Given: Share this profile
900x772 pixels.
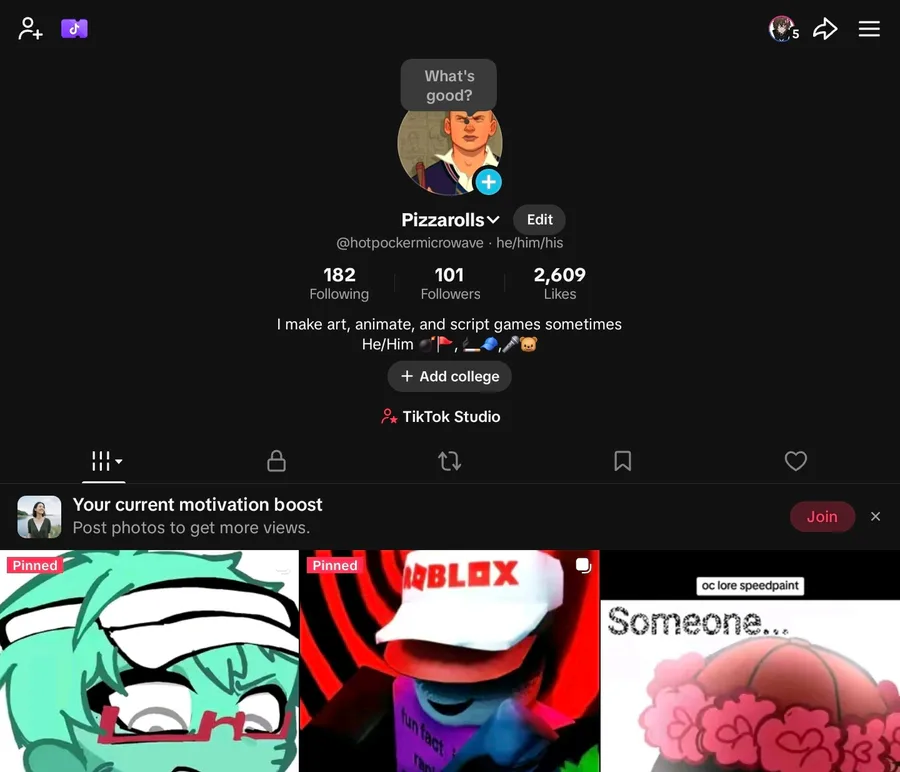Looking at the screenshot, I should pos(825,29).
